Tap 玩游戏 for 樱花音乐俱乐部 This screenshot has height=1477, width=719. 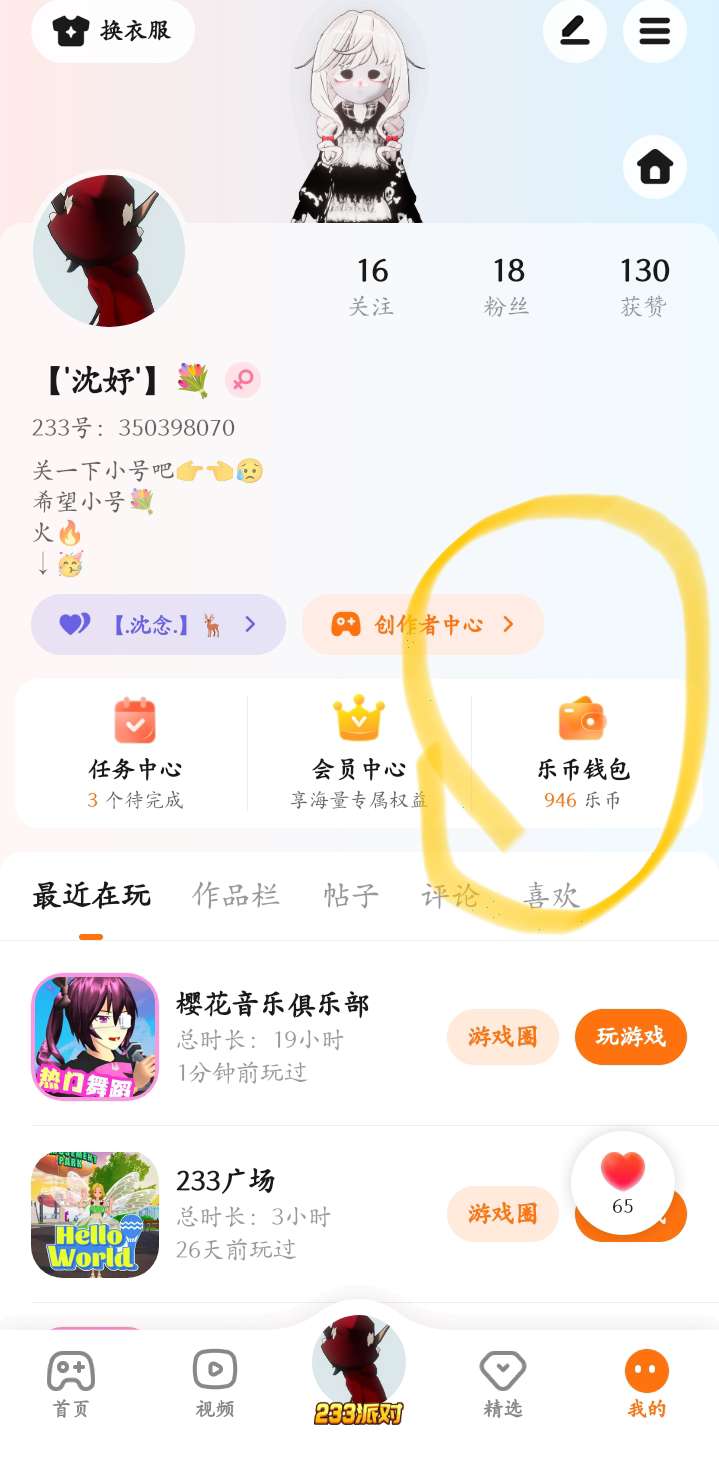point(631,1037)
